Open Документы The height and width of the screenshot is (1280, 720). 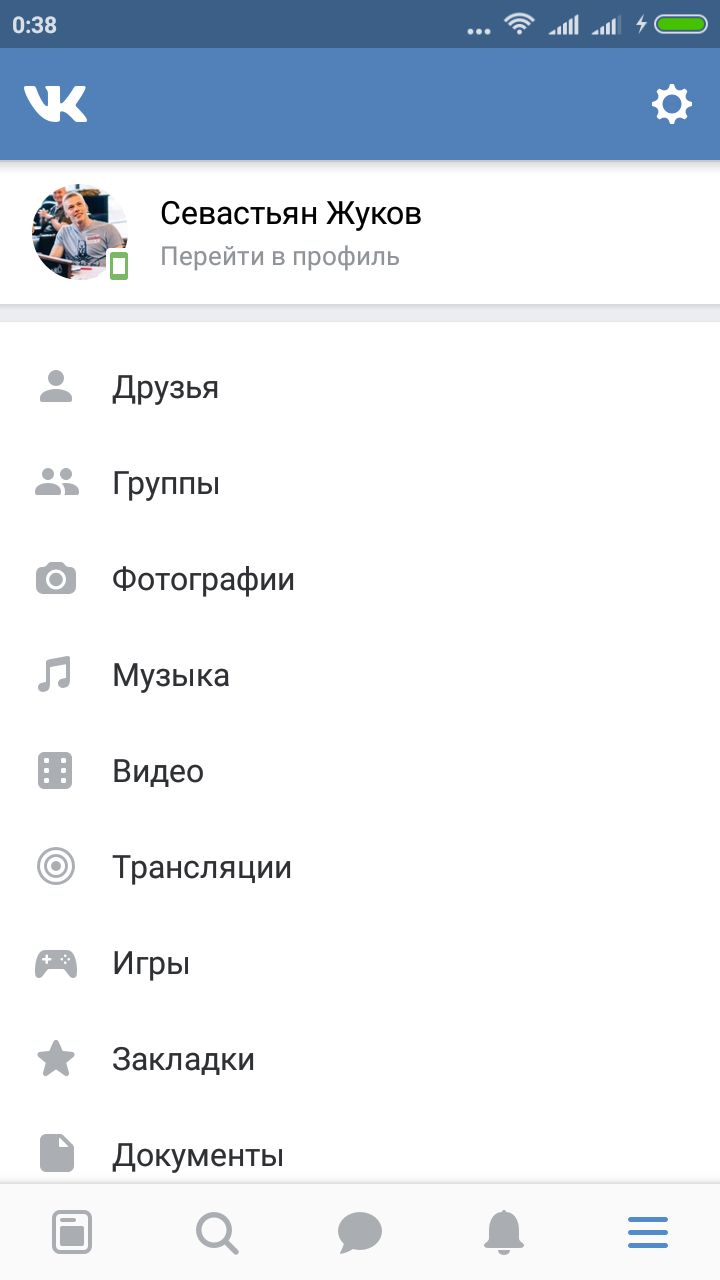(197, 1155)
